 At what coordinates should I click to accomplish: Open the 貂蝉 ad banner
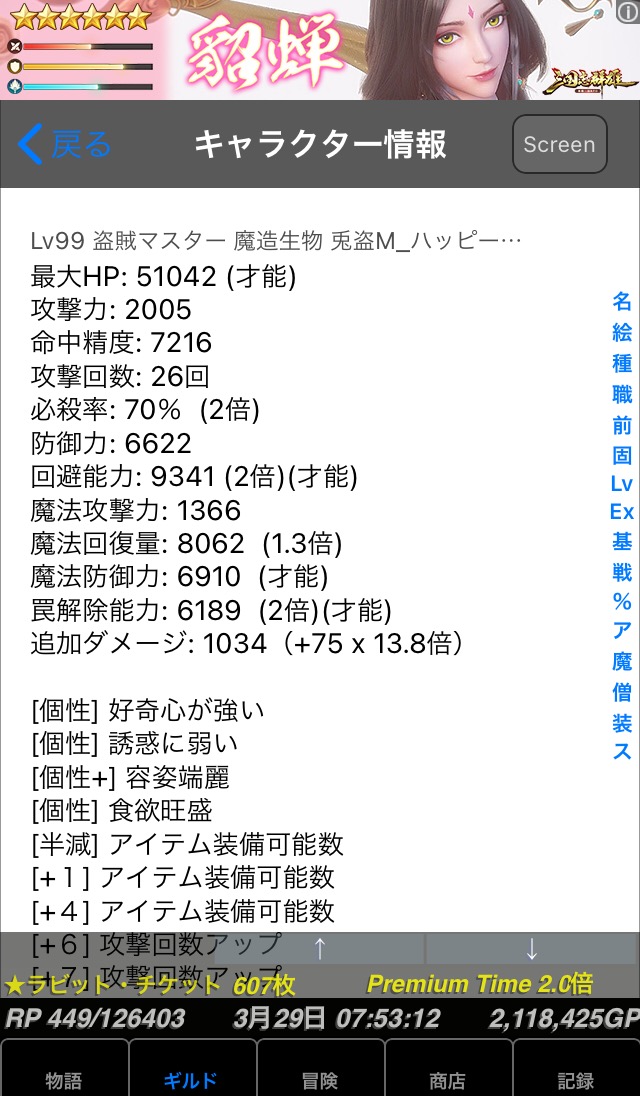[320, 50]
